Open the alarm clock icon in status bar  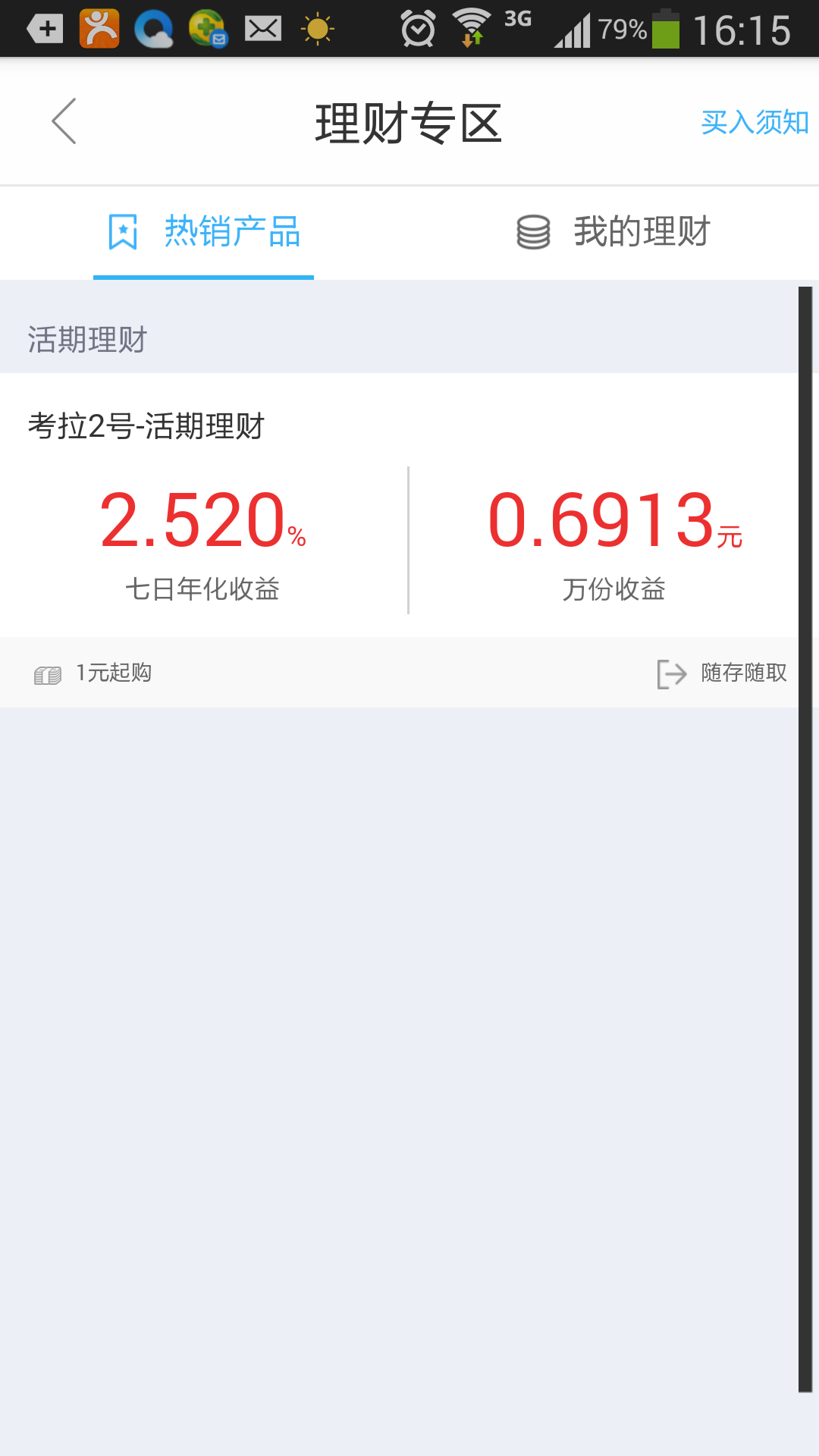click(418, 29)
